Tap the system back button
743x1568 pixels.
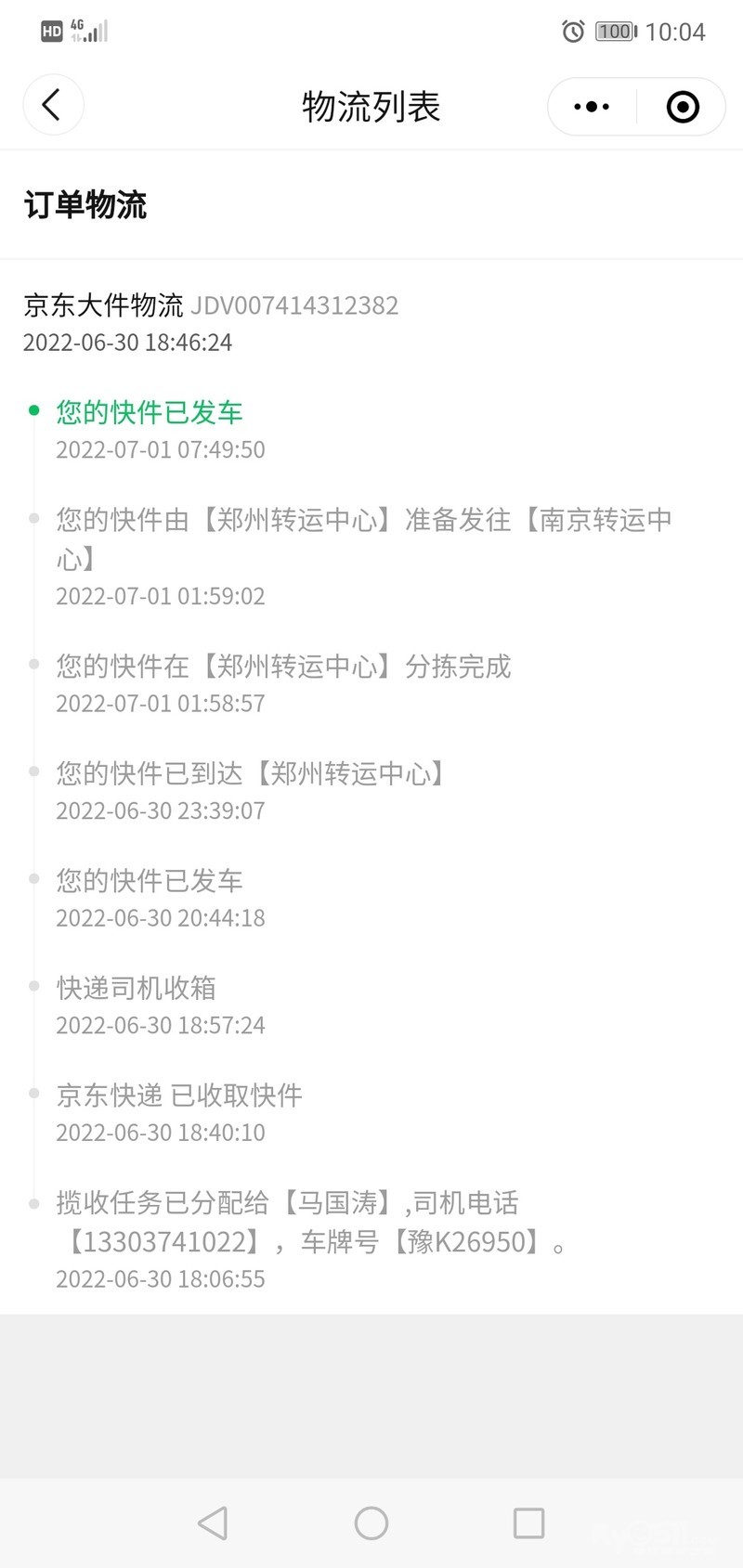coord(213,1523)
